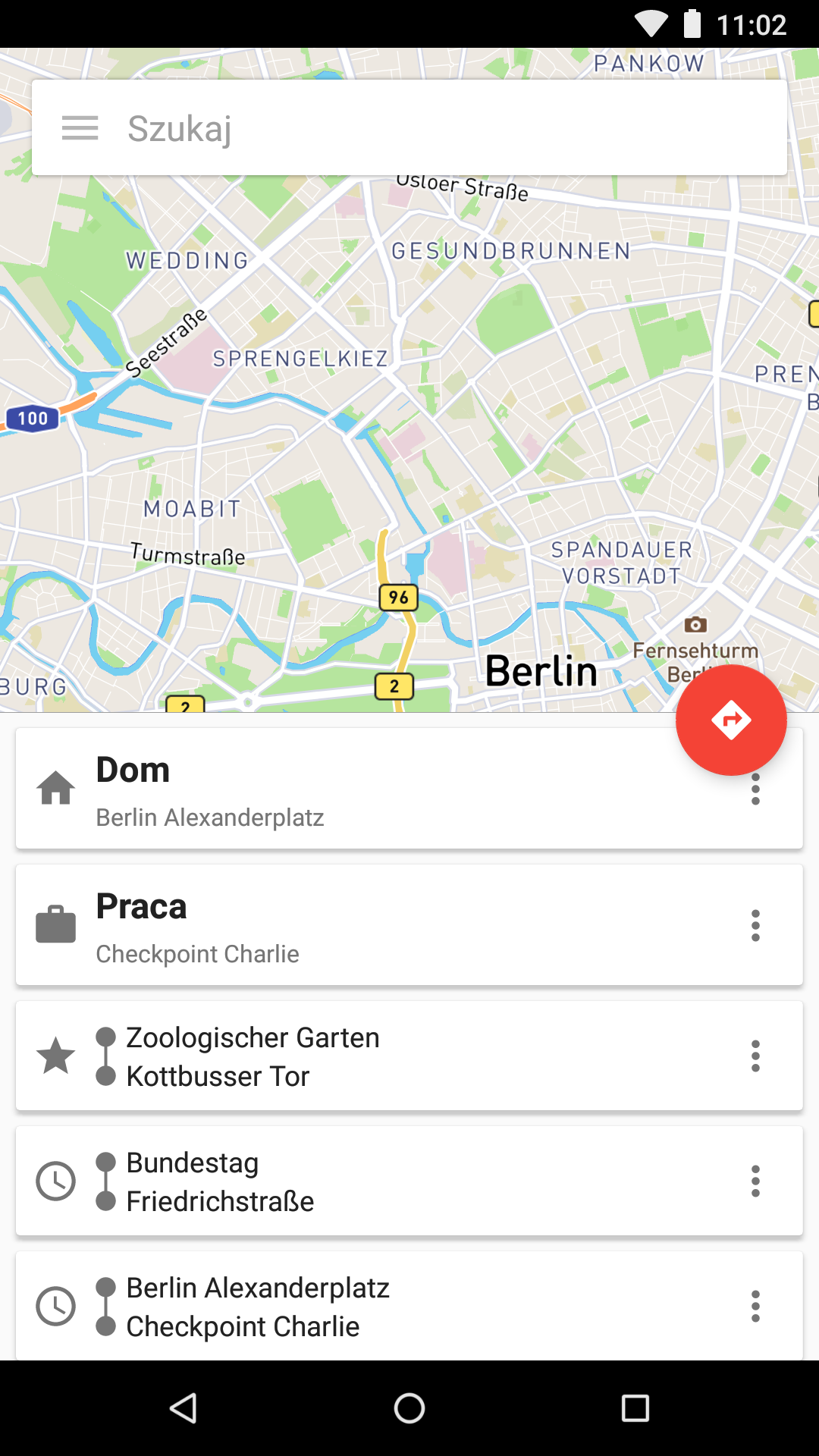Open the hamburger drawer menu

[80, 128]
